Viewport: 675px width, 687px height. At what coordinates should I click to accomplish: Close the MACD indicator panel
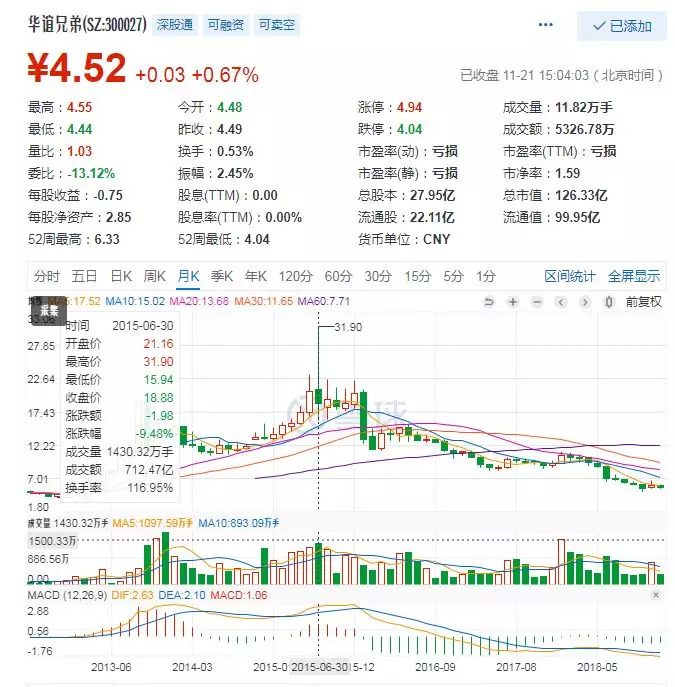pos(656,595)
